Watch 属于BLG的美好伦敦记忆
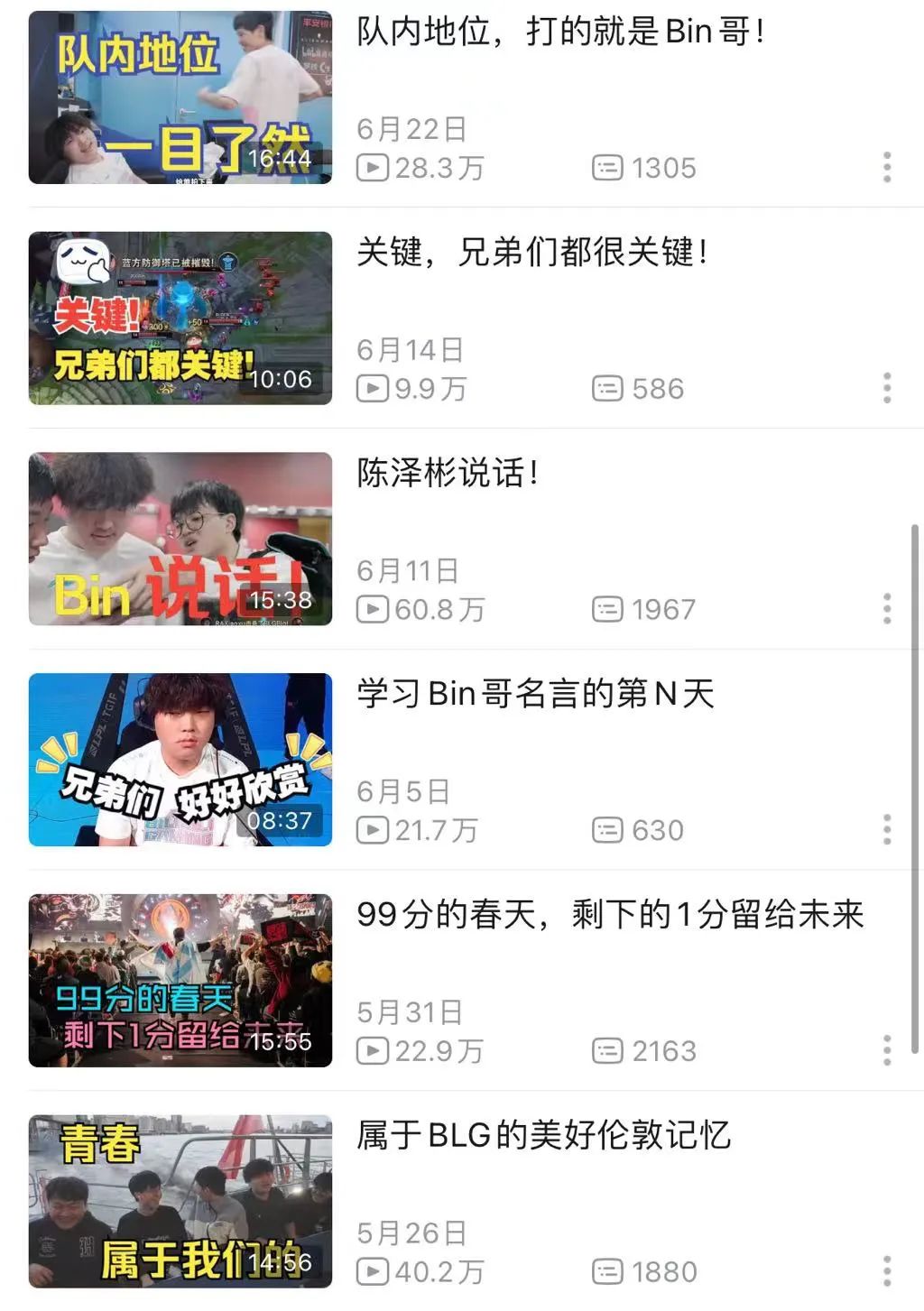Screen dimensions: 924x1311 click(180, 1201)
